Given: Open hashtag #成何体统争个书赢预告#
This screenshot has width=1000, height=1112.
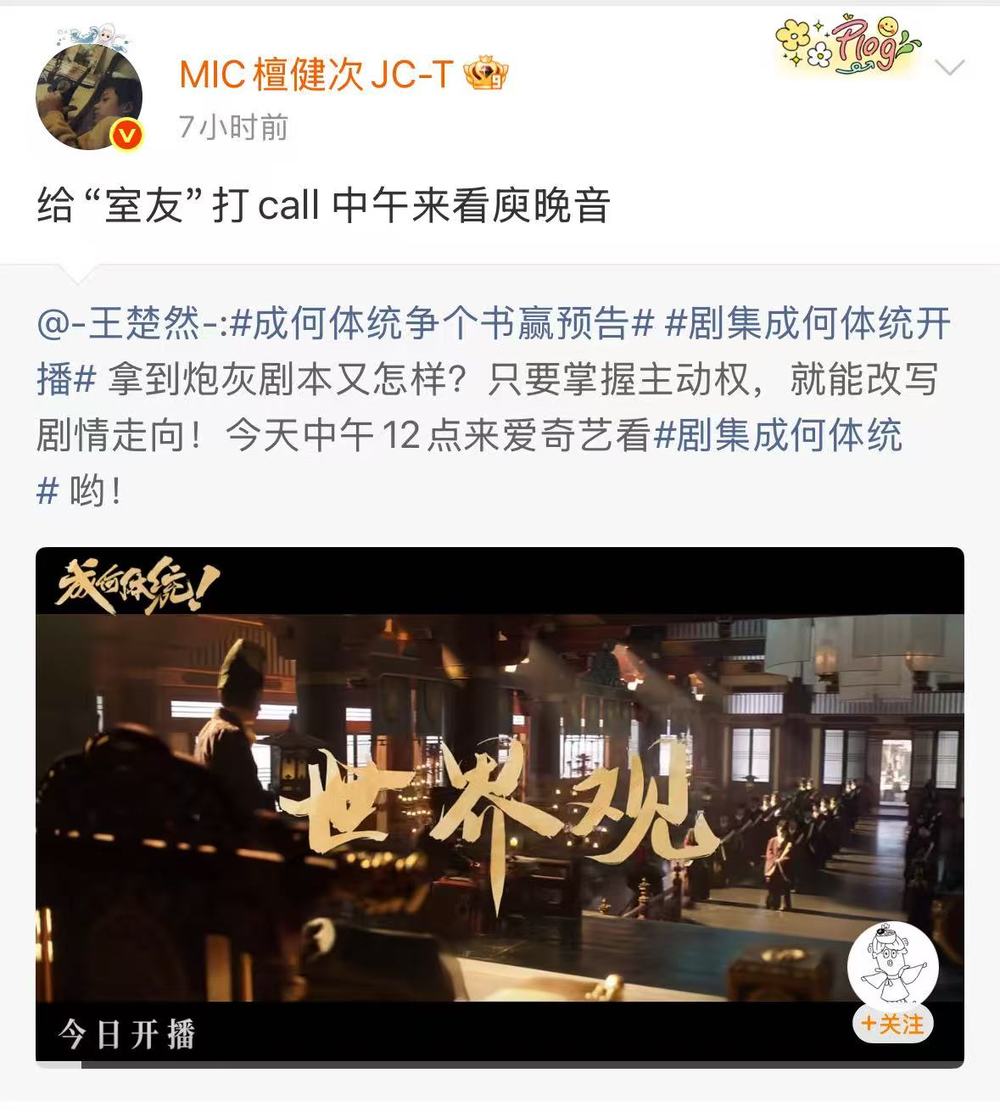Looking at the screenshot, I should [445, 323].
